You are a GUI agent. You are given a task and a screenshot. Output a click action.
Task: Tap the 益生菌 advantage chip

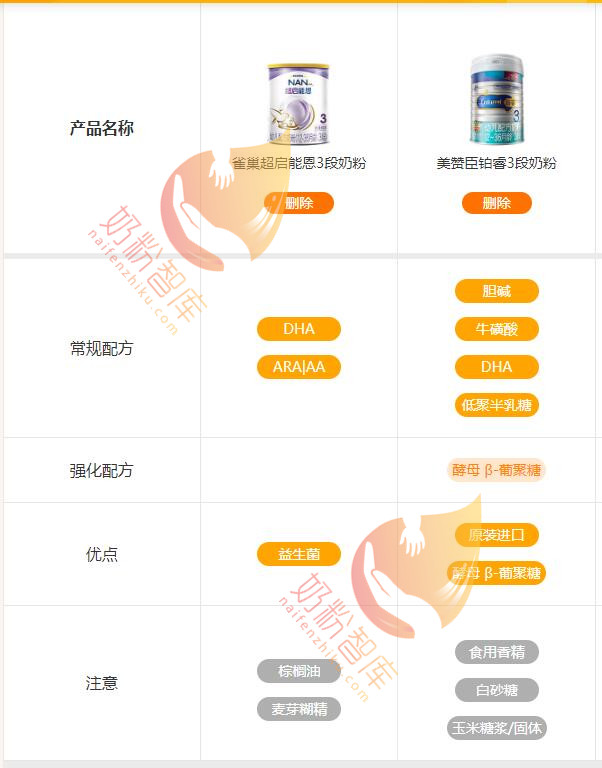[x=298, y=554]
